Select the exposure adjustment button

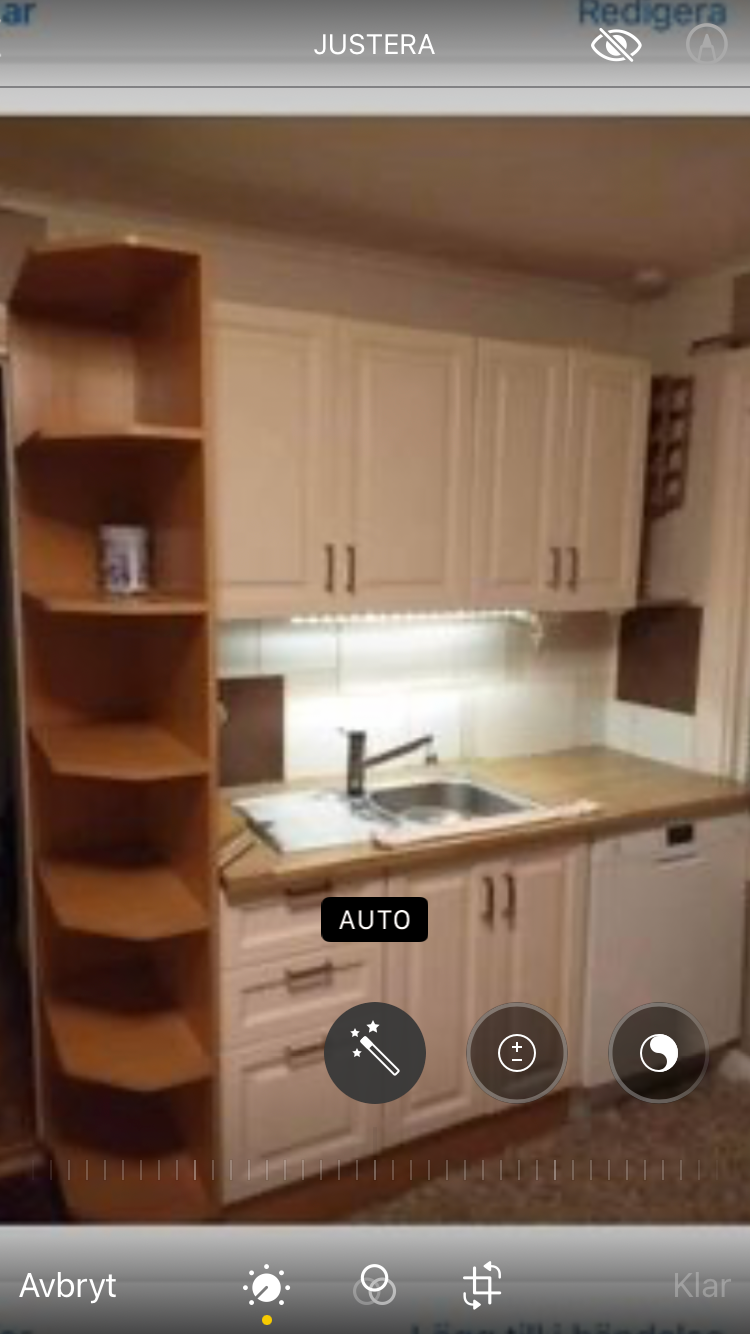pos(517,1053)
